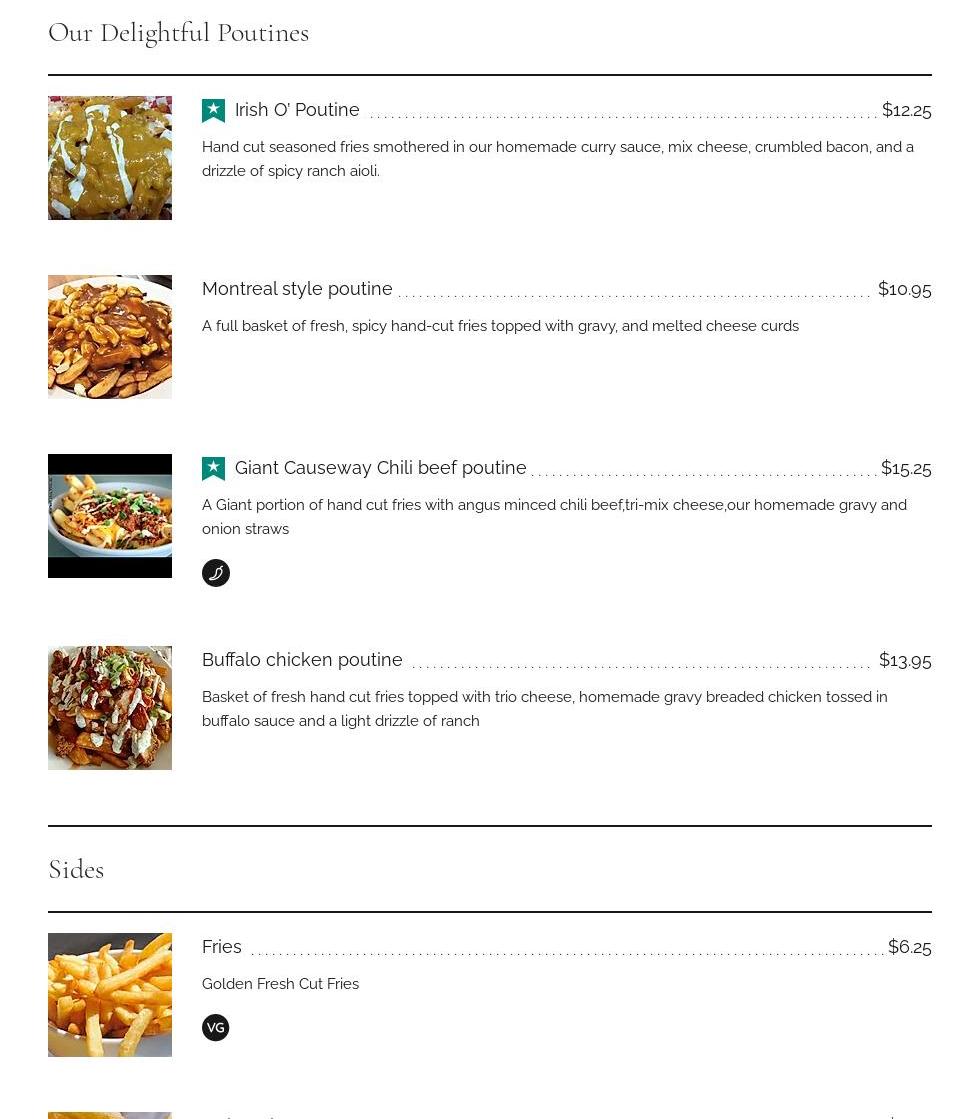Select the Montreal style poutine item
The height and width of the screenshot is (1119, 965).
point(297,289)
